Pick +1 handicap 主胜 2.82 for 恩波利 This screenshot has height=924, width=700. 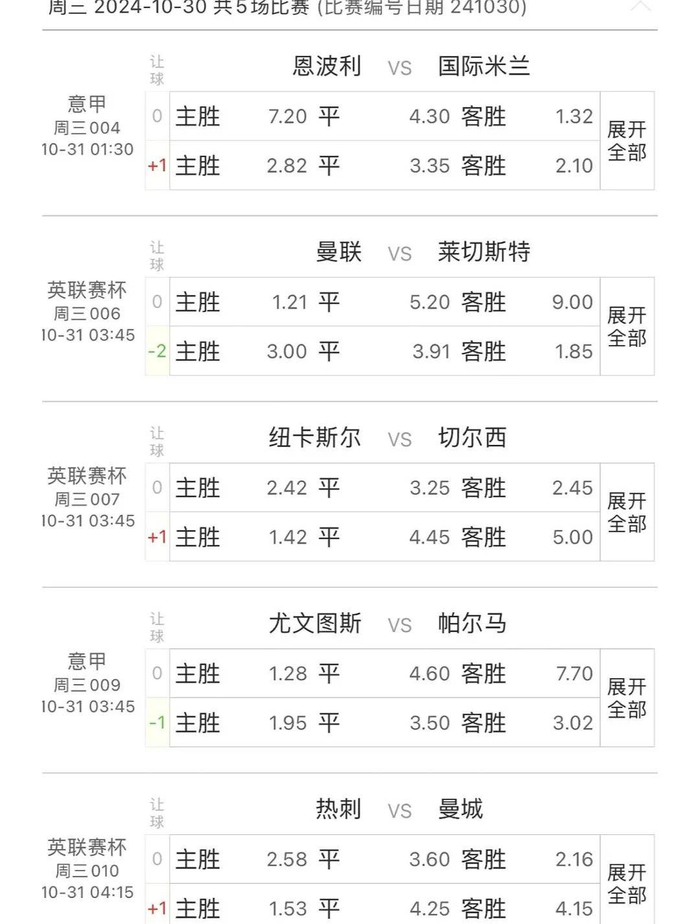click(242, 166)
